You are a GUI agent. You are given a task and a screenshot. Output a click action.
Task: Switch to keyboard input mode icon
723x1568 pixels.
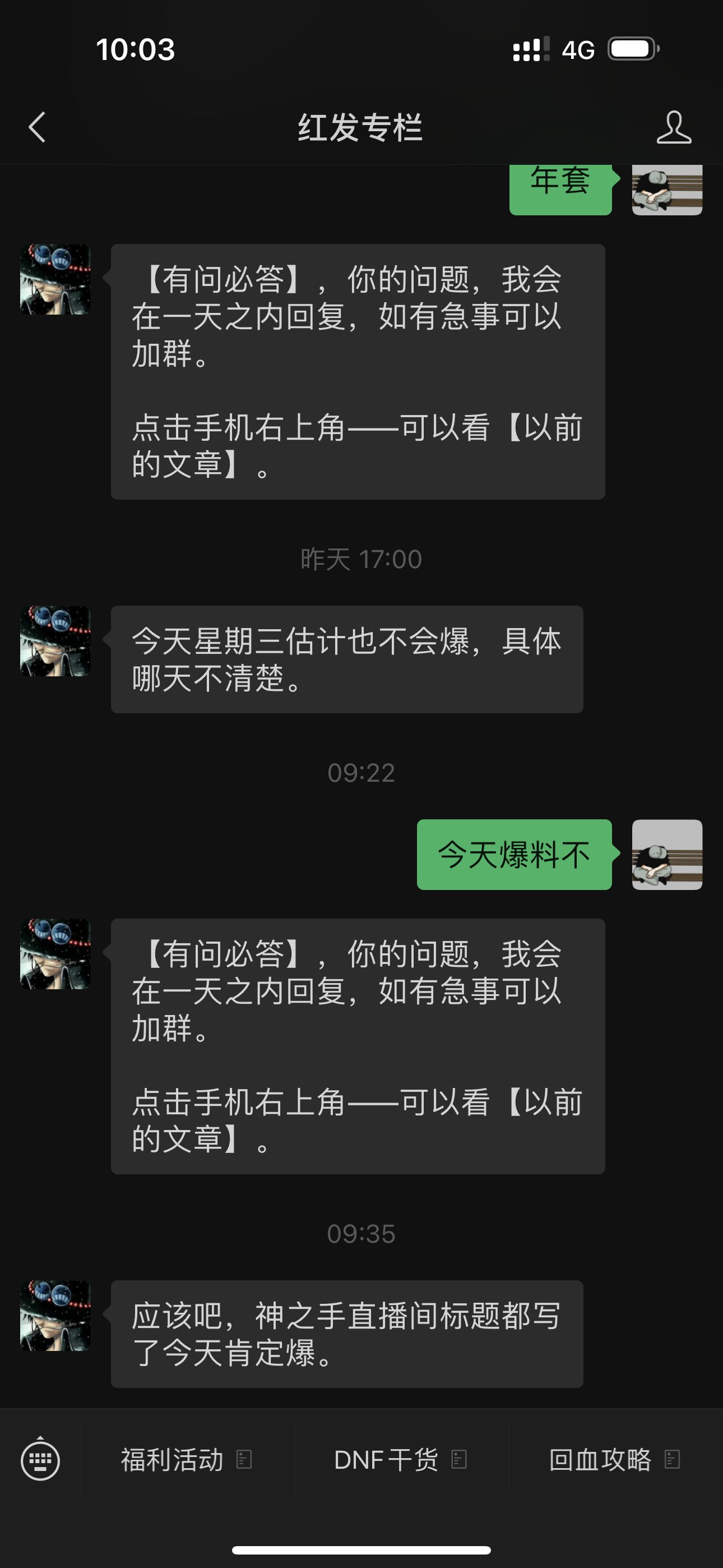coord(40,1460)
